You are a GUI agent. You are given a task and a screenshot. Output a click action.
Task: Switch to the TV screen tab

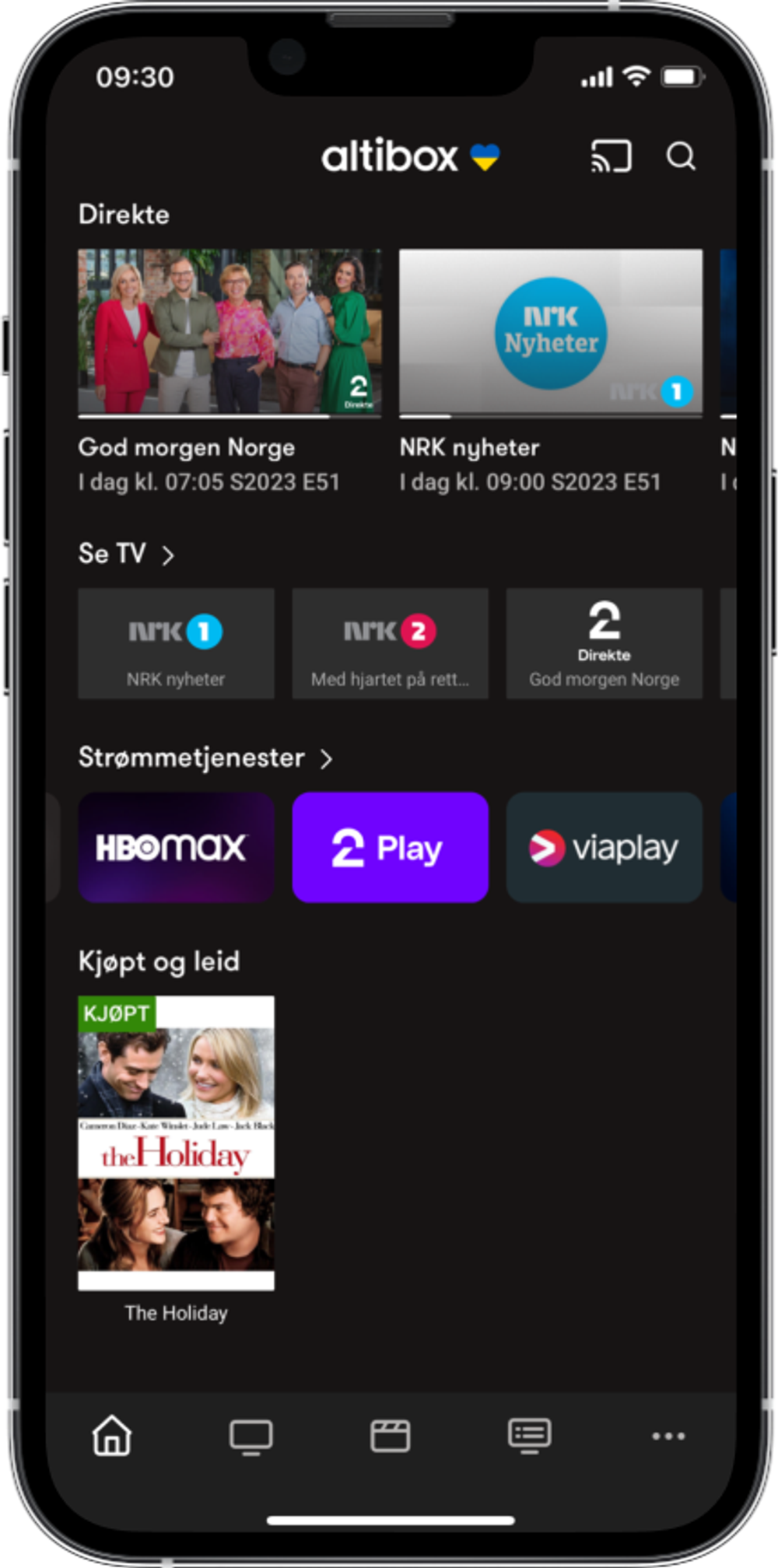(251, 1436)
